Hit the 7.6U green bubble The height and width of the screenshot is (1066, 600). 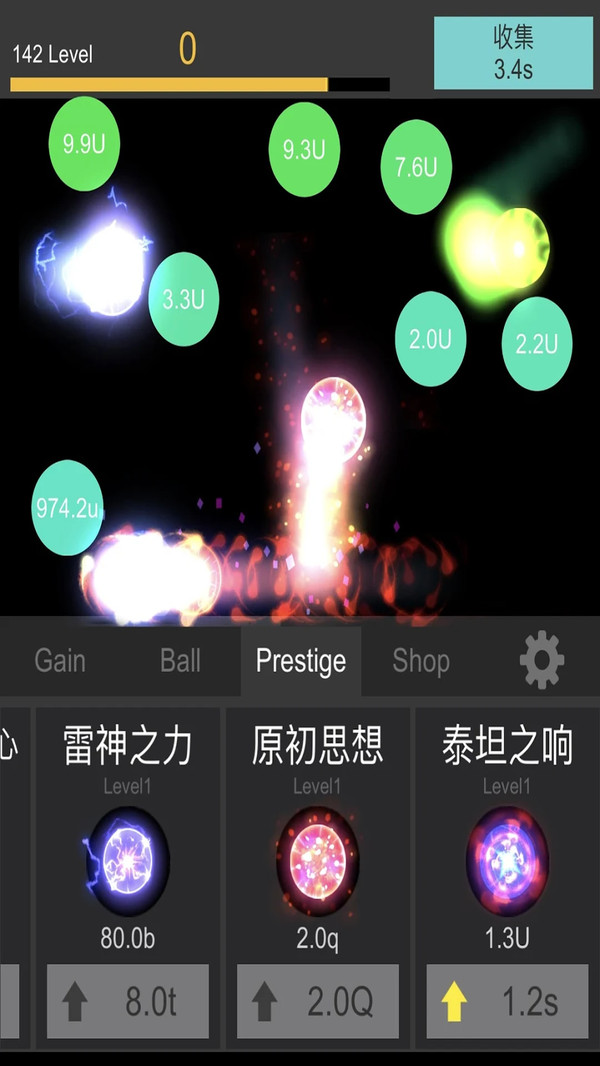(416, 167)
